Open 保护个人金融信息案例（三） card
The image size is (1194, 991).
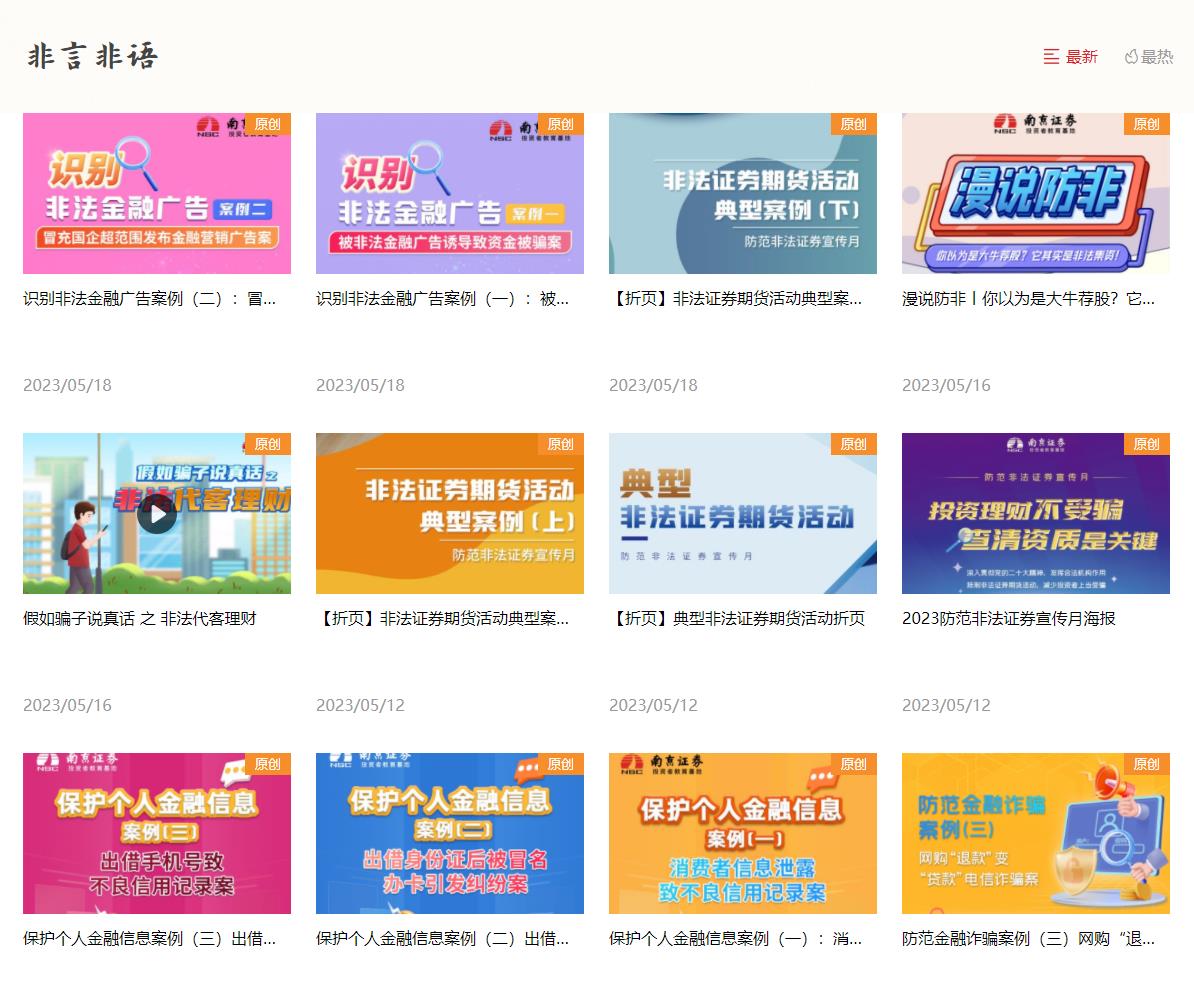[157, 834]
